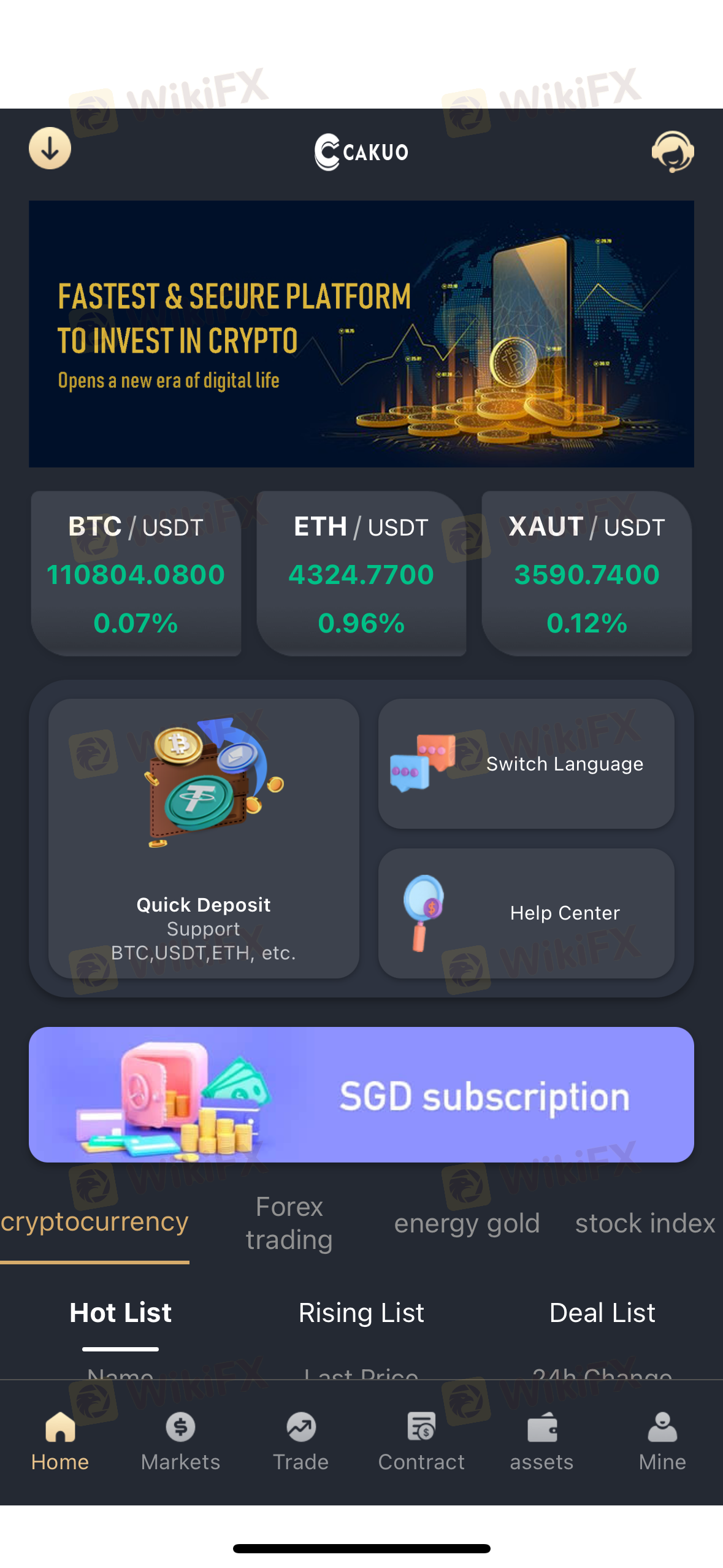Open customer support headset icon
Screen dimensions: 723x1568
click(672, 151)
